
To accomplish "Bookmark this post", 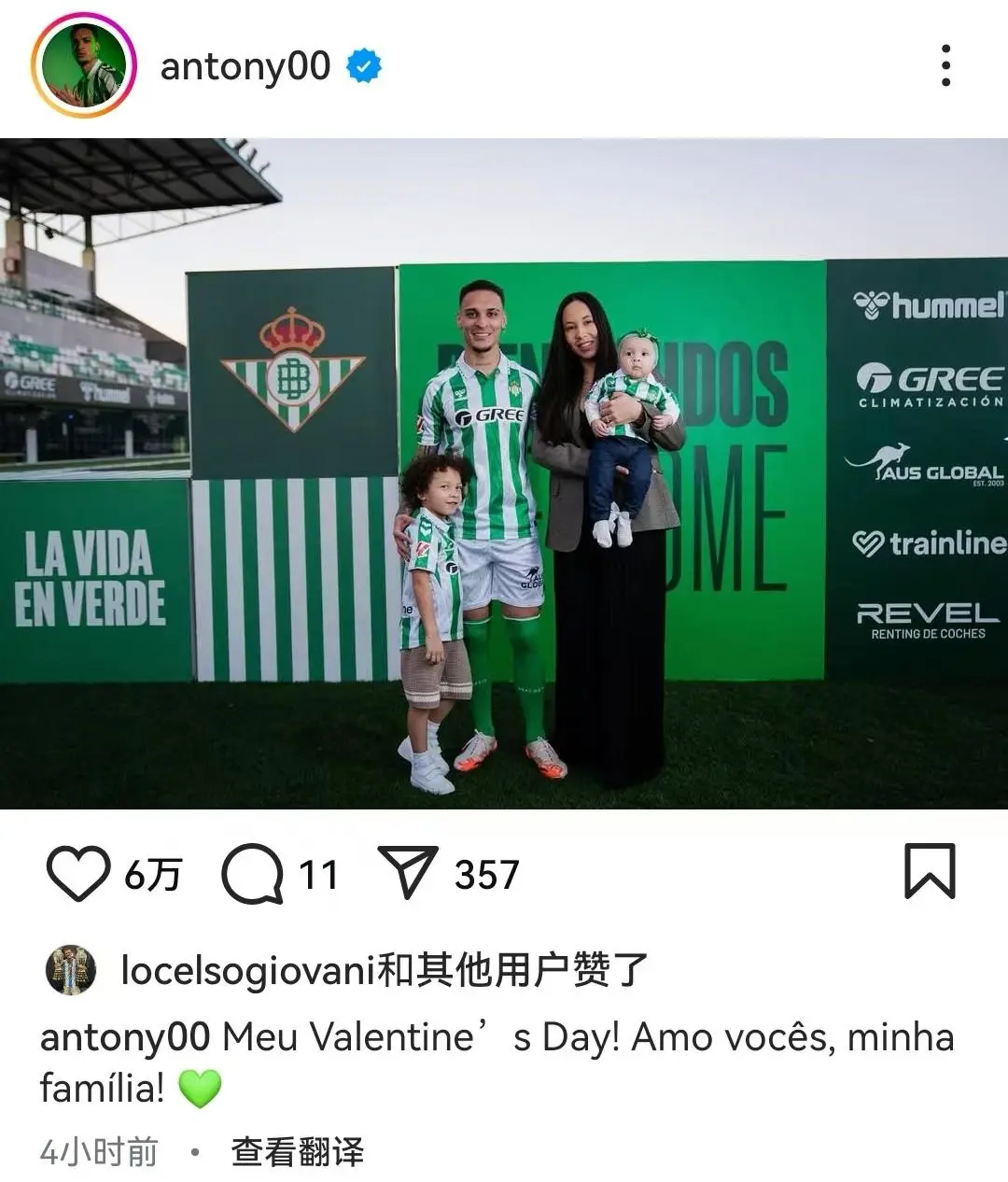I will click(930, 871).
